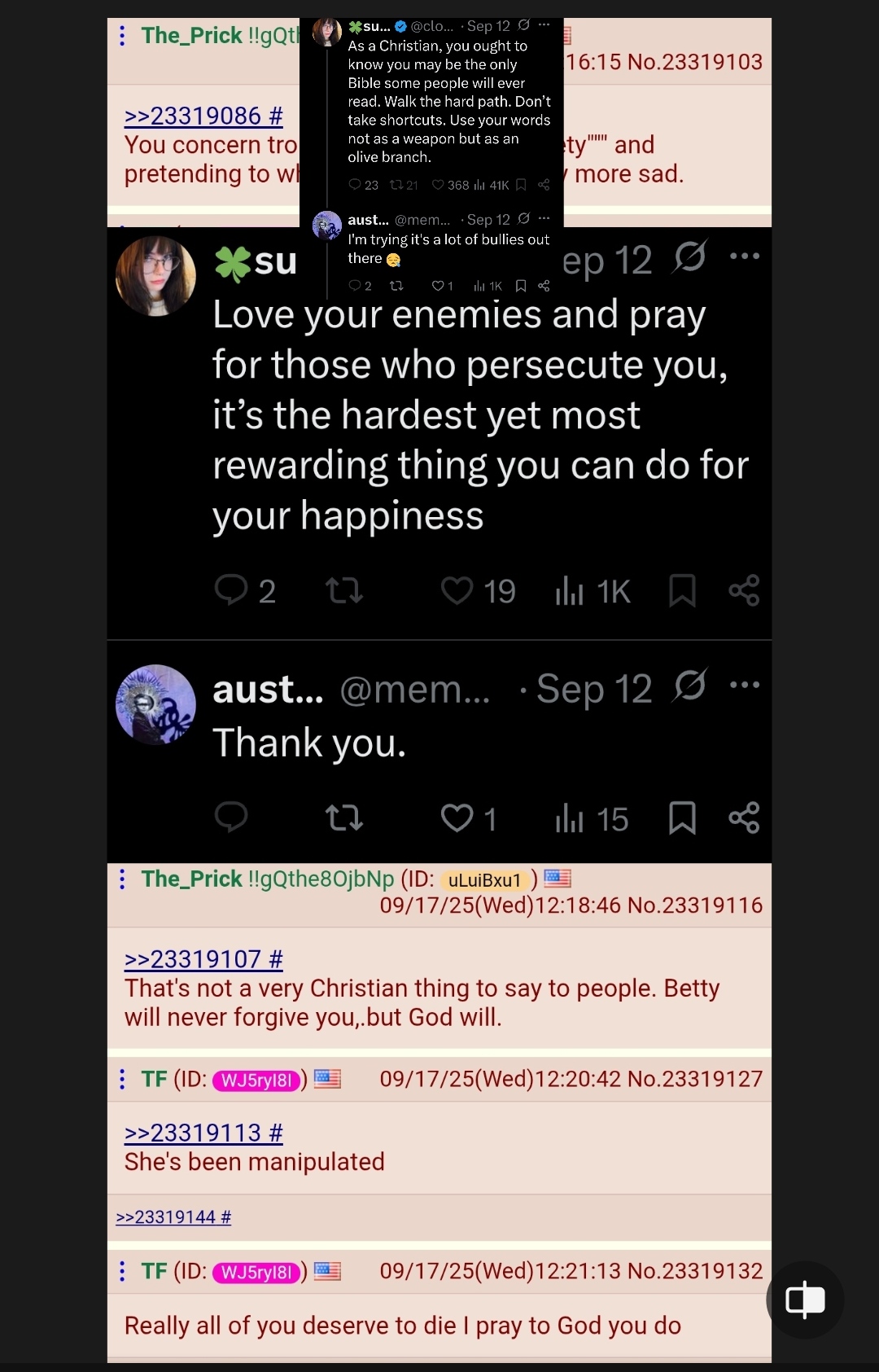Open the options dots on post No.23319116

point(122,879)
